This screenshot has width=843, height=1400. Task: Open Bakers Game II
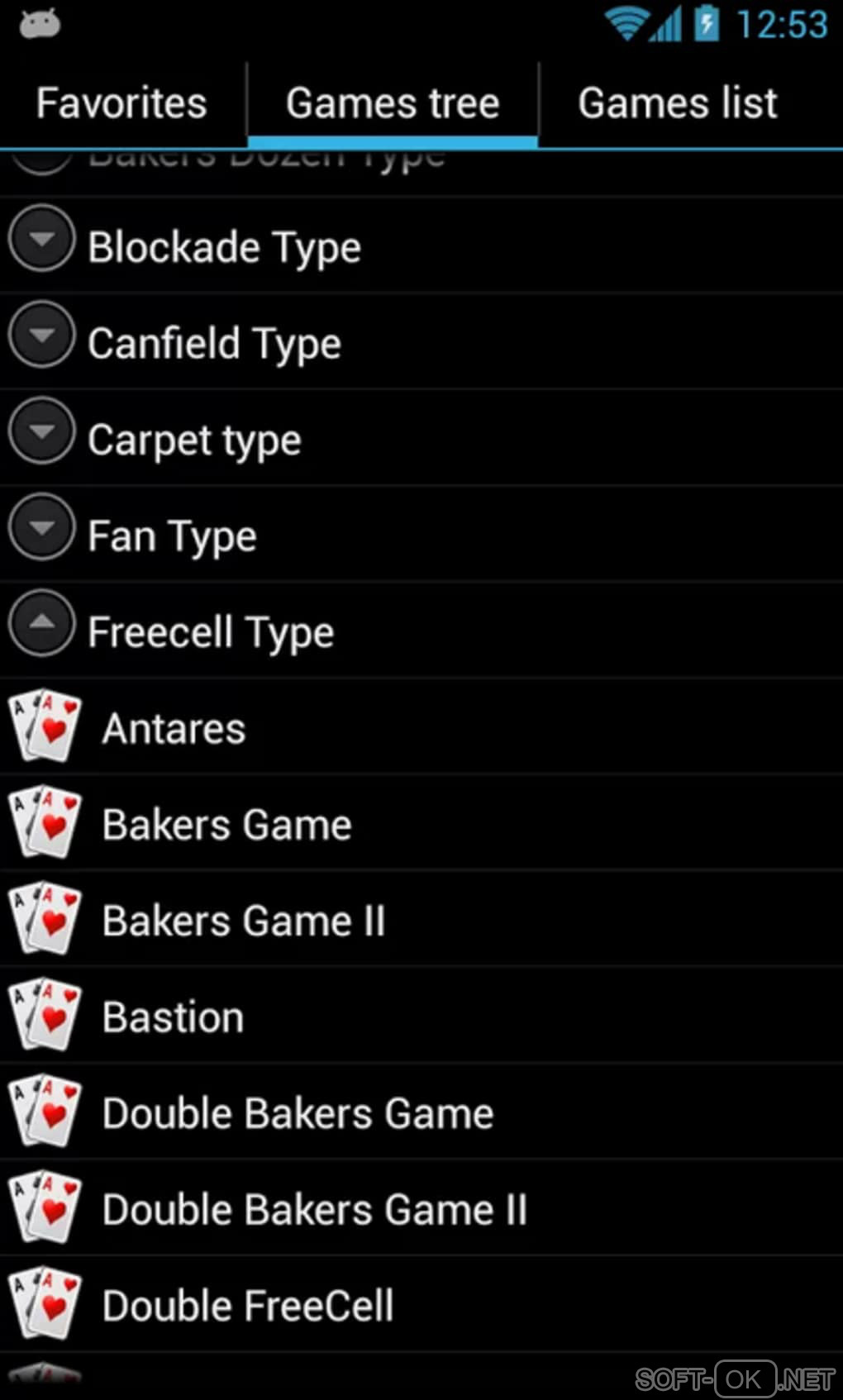coord(244,921)
